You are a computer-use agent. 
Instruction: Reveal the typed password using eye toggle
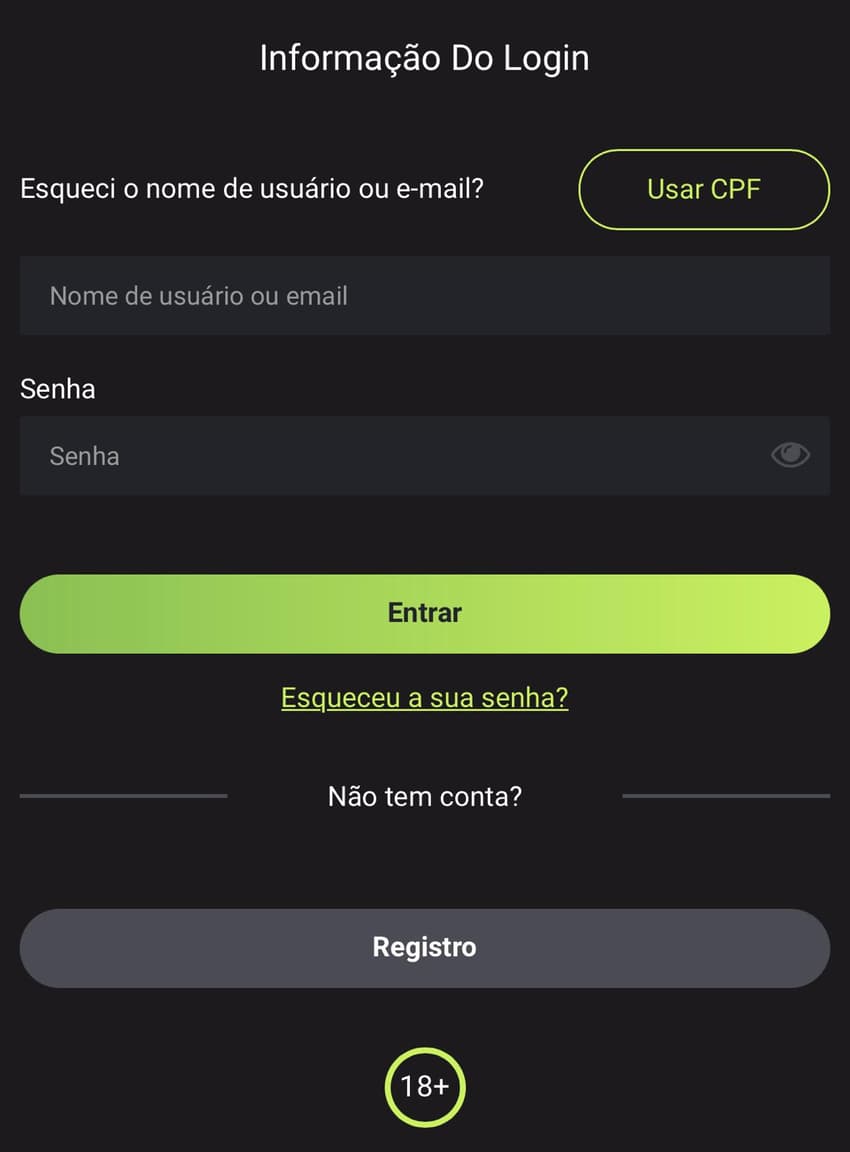point(789,455)
